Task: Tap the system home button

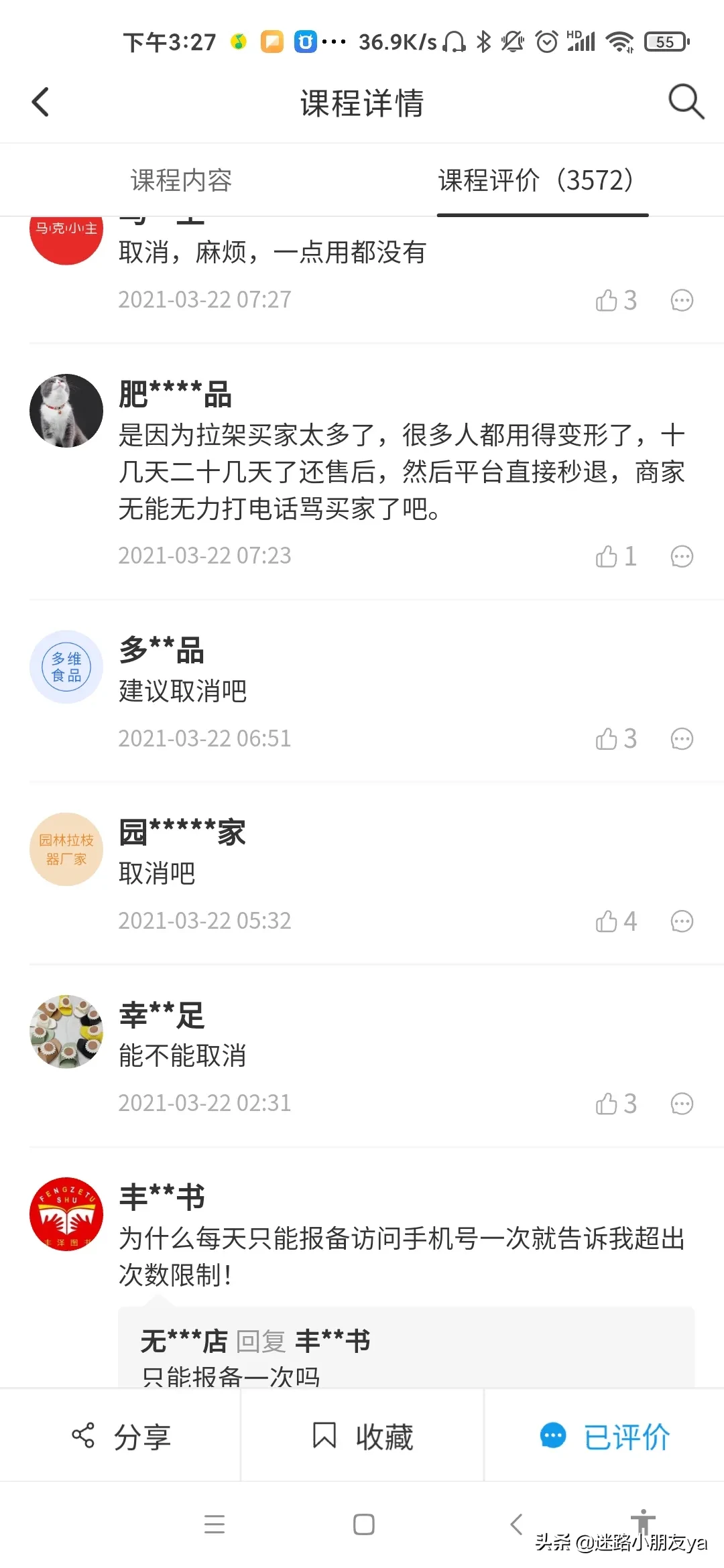Action: pos(363,1524)
